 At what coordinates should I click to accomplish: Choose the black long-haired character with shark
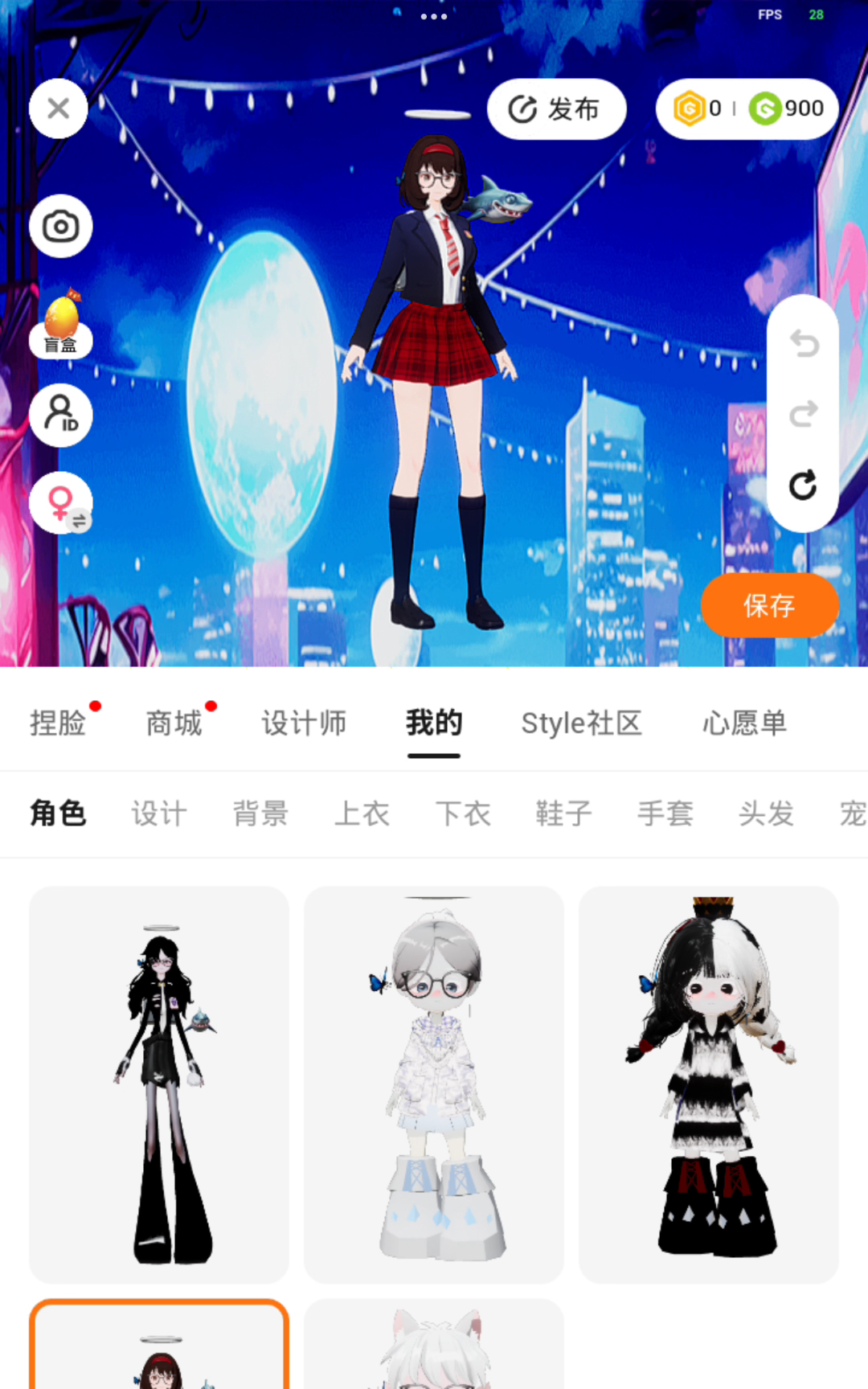[x=159, y=1084]
